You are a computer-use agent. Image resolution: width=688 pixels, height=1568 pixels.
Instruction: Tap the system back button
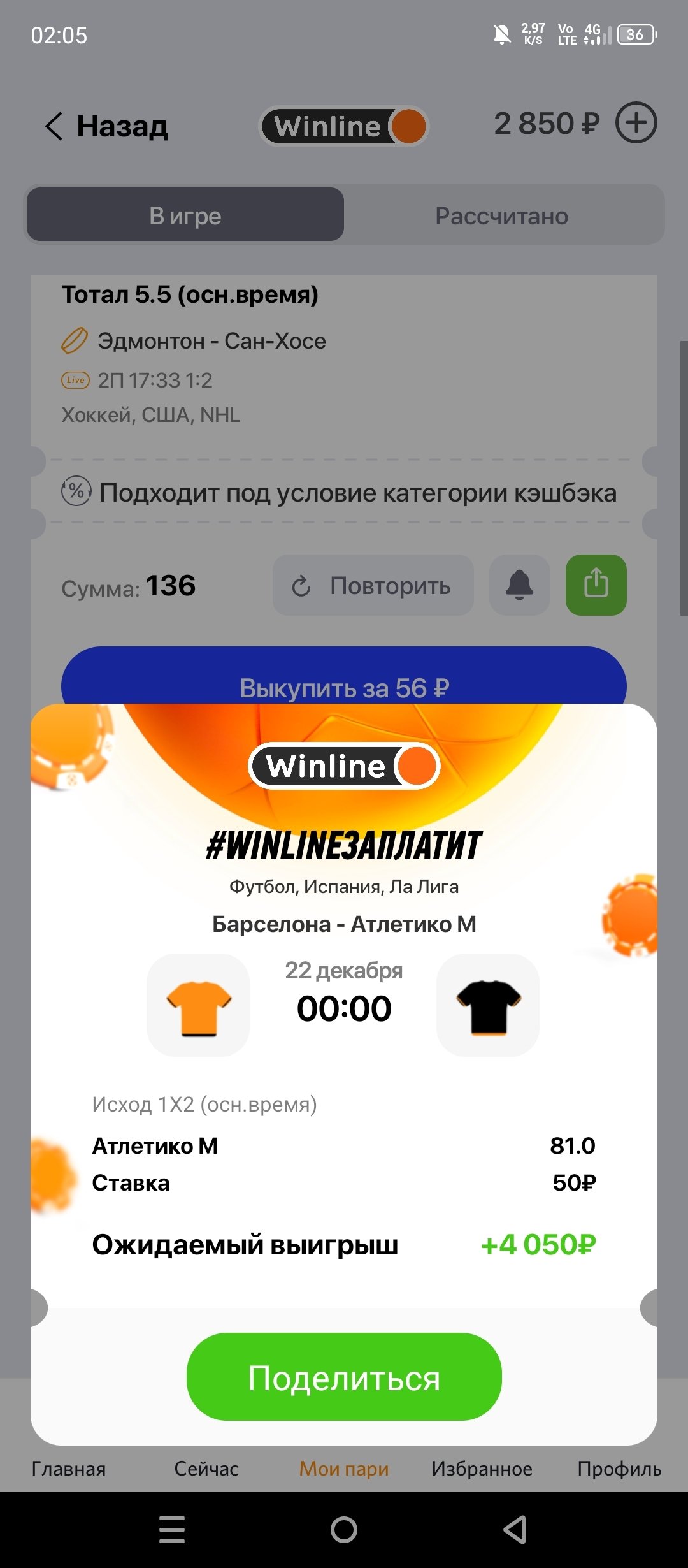coord(515,1530)
